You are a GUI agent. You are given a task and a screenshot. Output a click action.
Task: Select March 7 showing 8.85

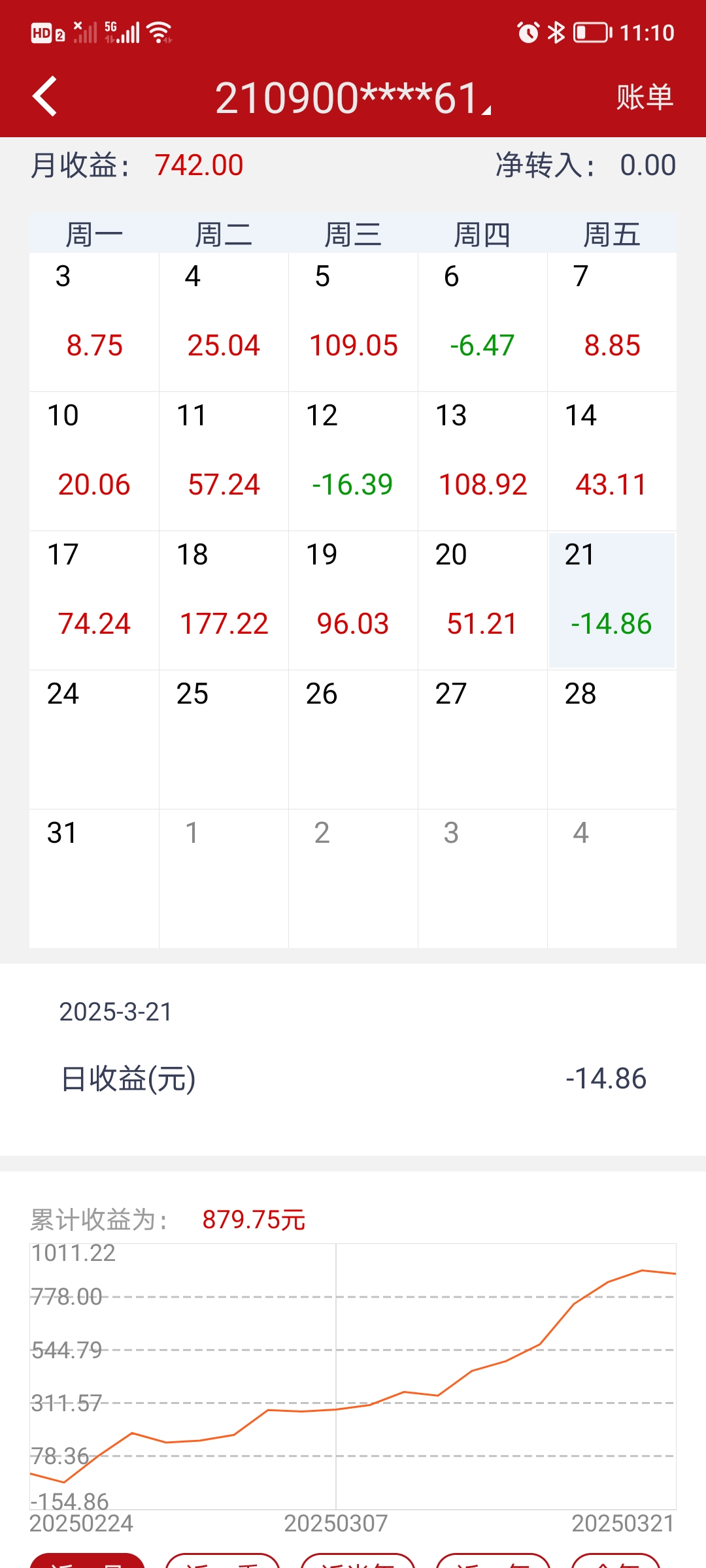(612, 321)
